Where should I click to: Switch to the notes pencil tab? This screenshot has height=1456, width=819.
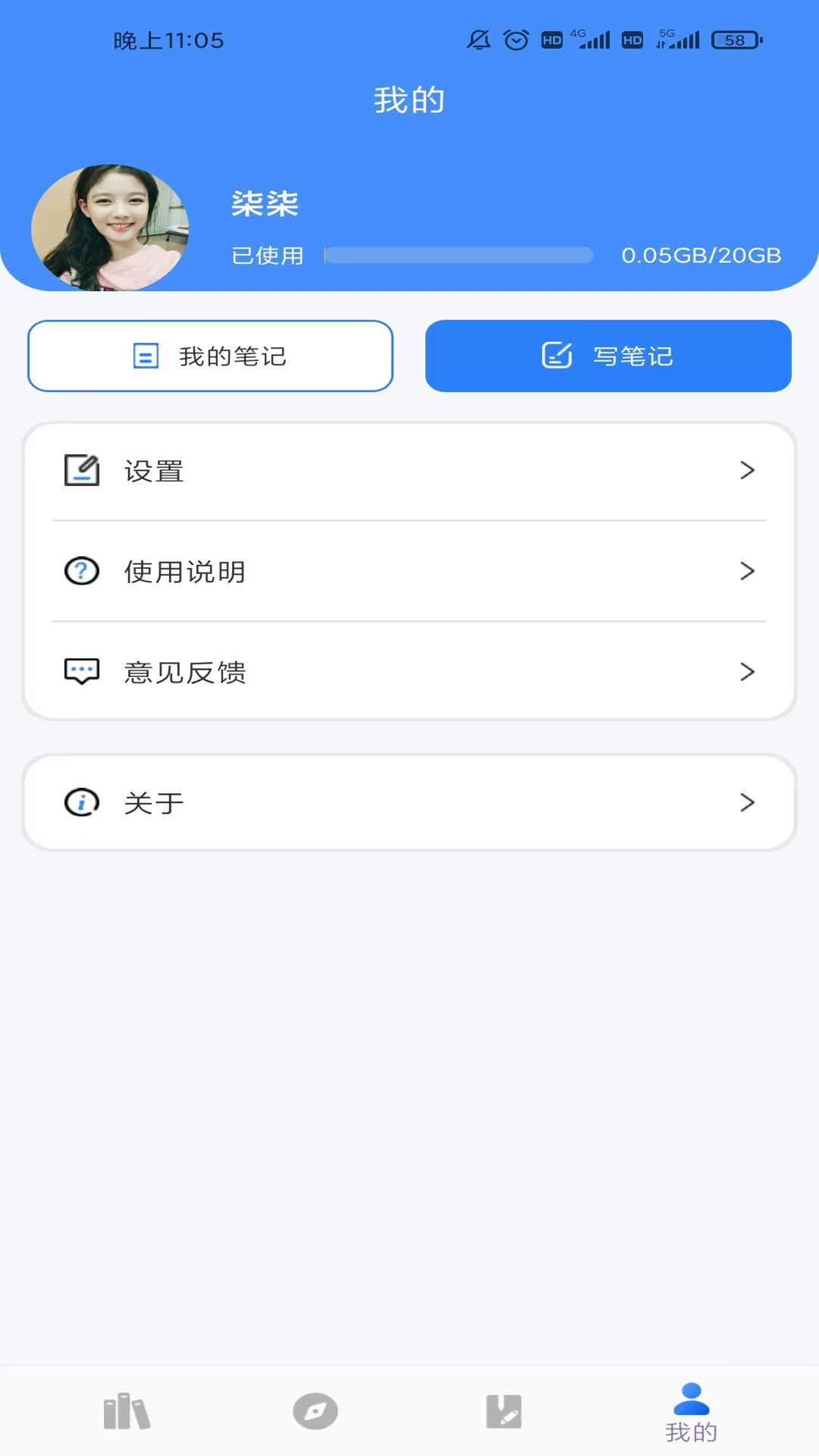click(x=504, y=1411)
